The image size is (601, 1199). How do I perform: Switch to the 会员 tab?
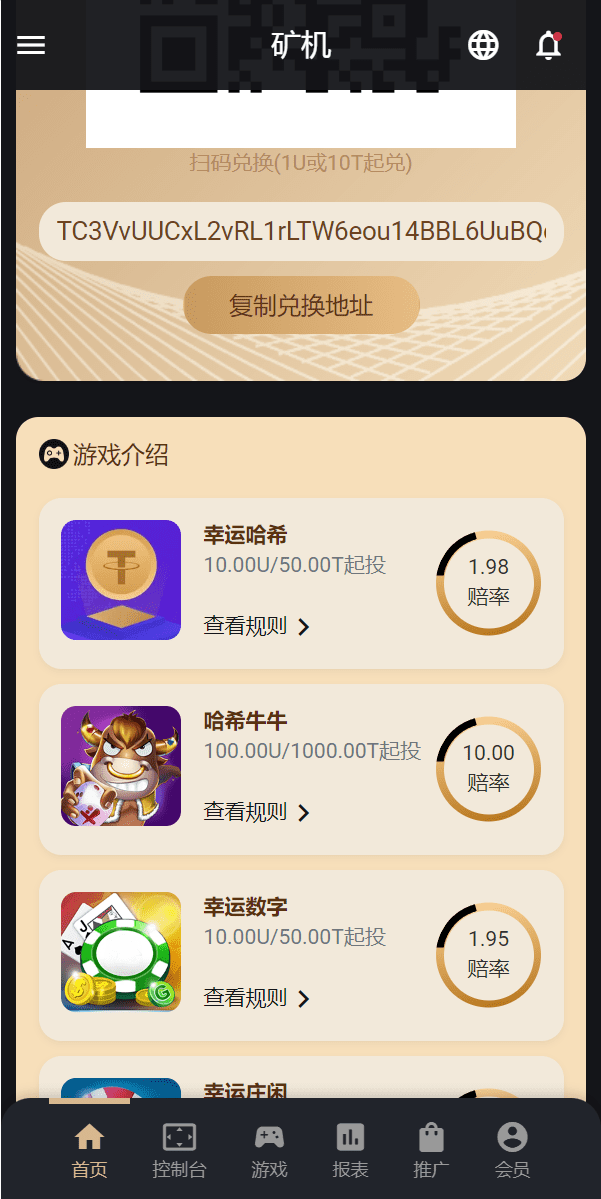tap(512, 1150)
